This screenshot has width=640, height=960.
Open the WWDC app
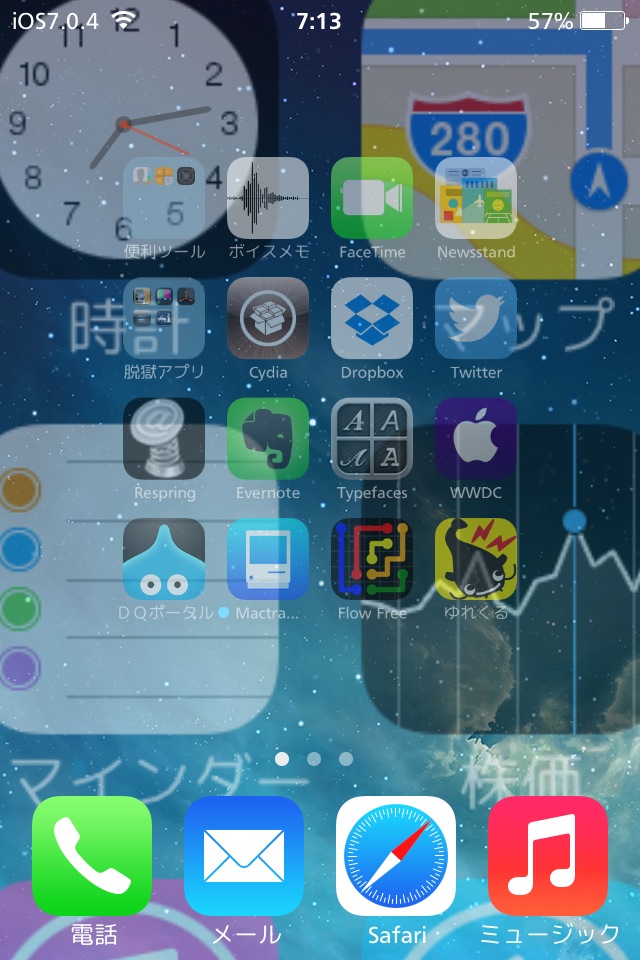point(476,438)
